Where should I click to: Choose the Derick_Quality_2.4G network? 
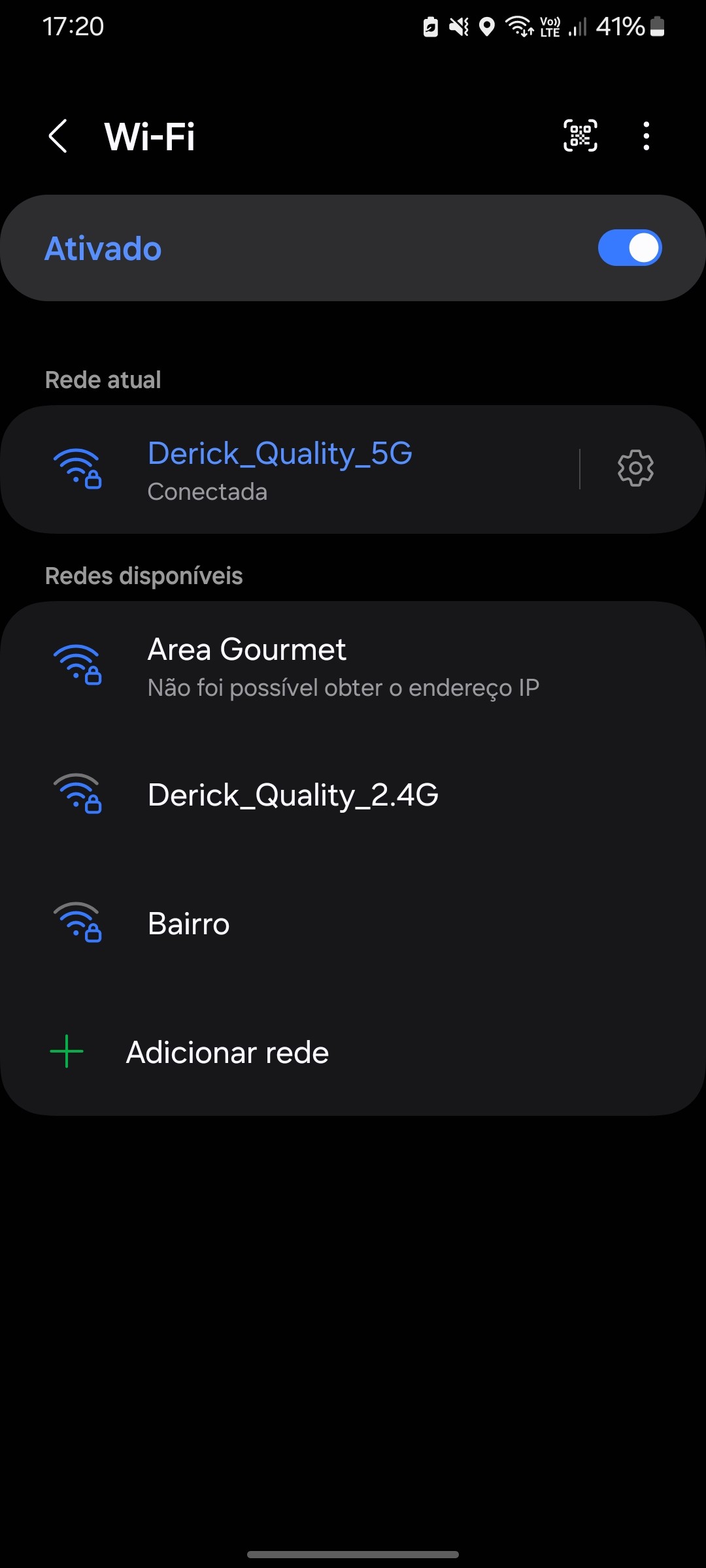(294, 795)
